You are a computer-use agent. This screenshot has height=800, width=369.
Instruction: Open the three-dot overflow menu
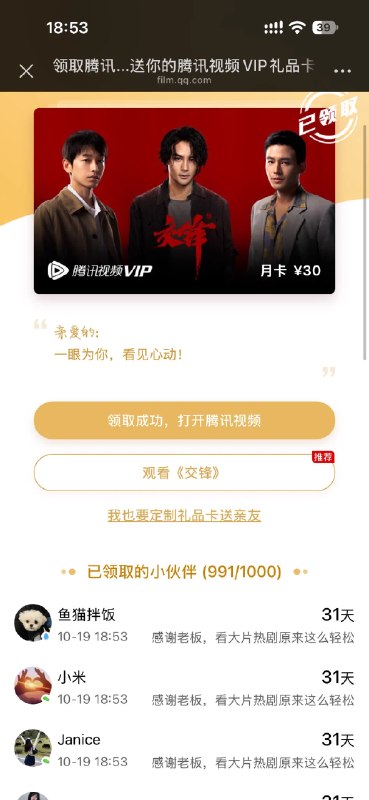click(x=342, y=71)
